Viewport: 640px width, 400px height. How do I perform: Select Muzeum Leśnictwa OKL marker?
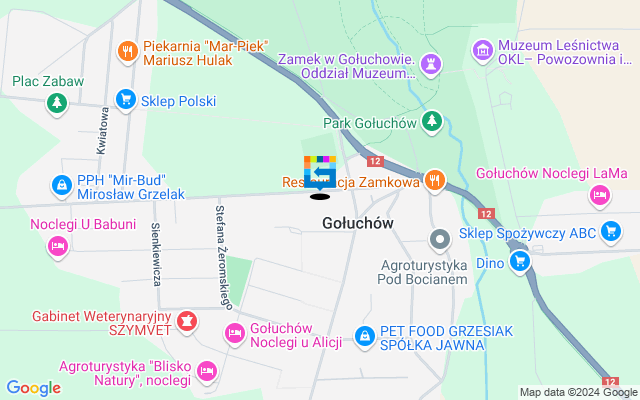coord(482,49)
